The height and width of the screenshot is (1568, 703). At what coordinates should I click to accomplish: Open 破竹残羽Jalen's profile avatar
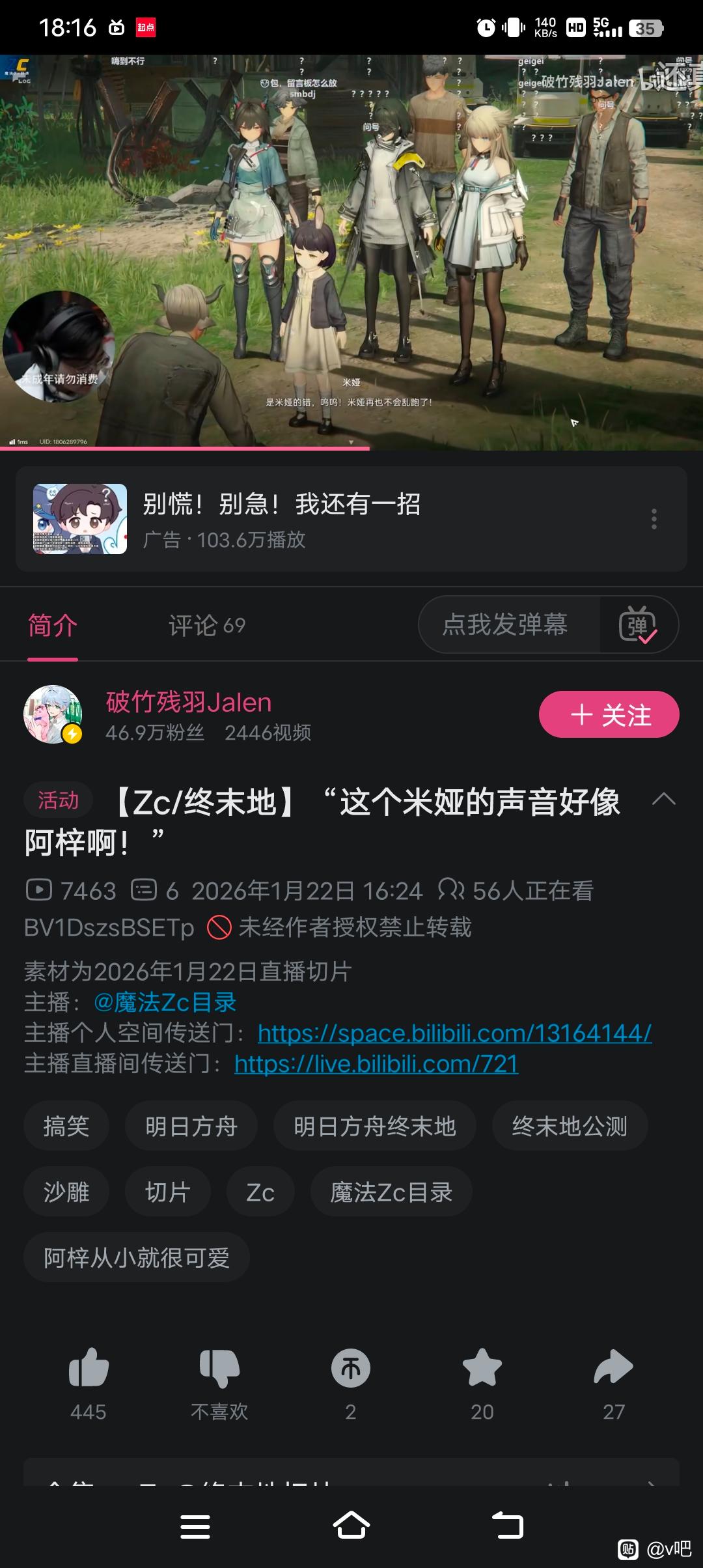[x=53, y=715]
